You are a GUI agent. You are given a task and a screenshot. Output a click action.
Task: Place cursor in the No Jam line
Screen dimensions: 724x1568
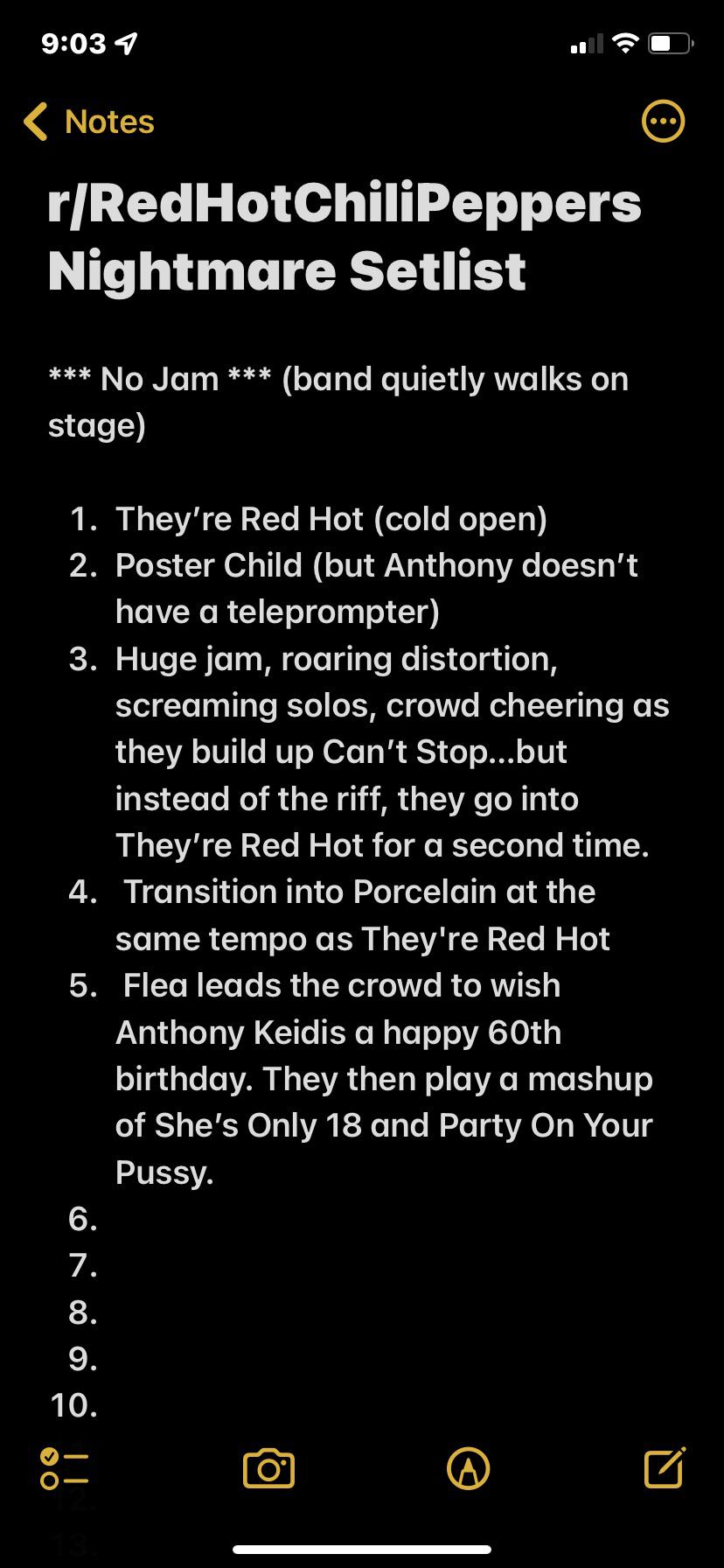point(338,378)
